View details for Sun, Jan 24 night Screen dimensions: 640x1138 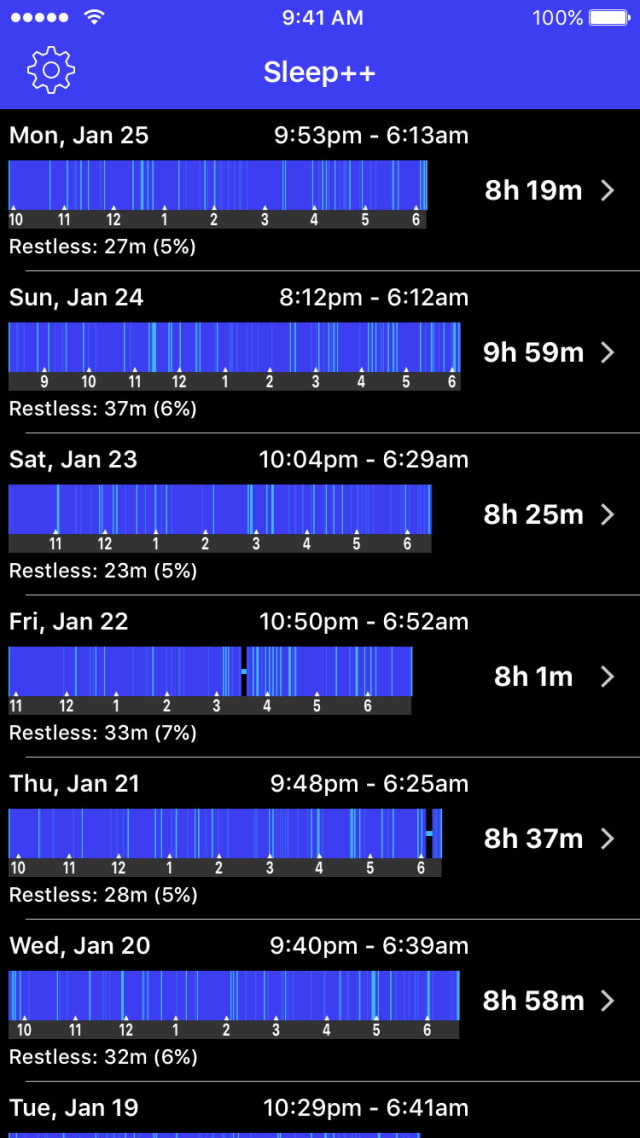(x=320, y=352)
